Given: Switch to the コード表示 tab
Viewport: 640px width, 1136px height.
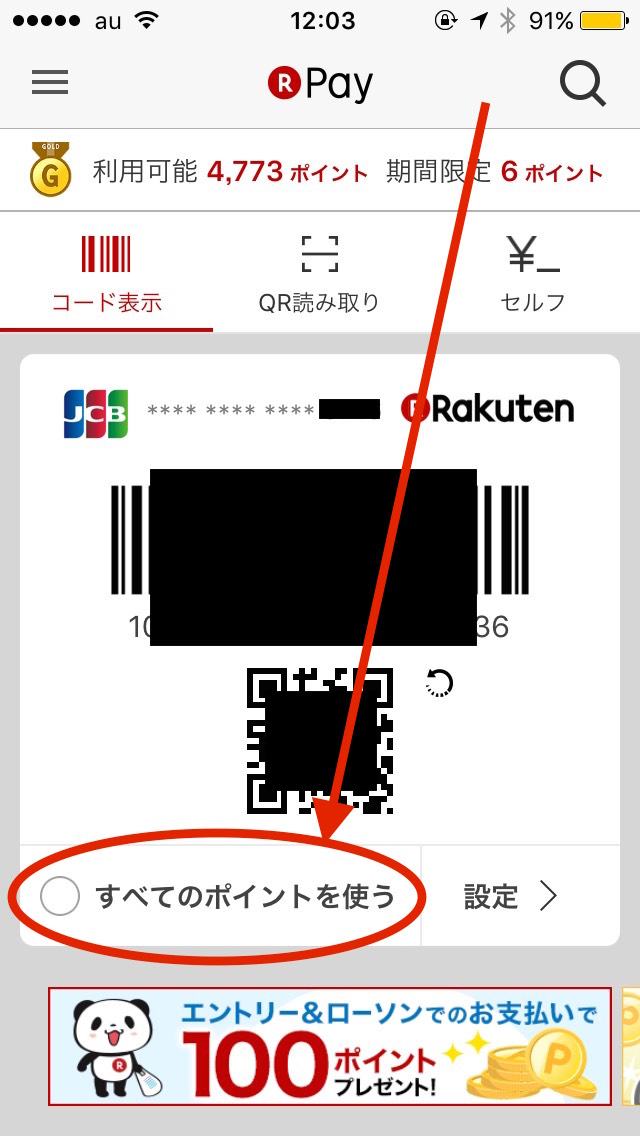Looking at the screenshot, I should [107, 274].
